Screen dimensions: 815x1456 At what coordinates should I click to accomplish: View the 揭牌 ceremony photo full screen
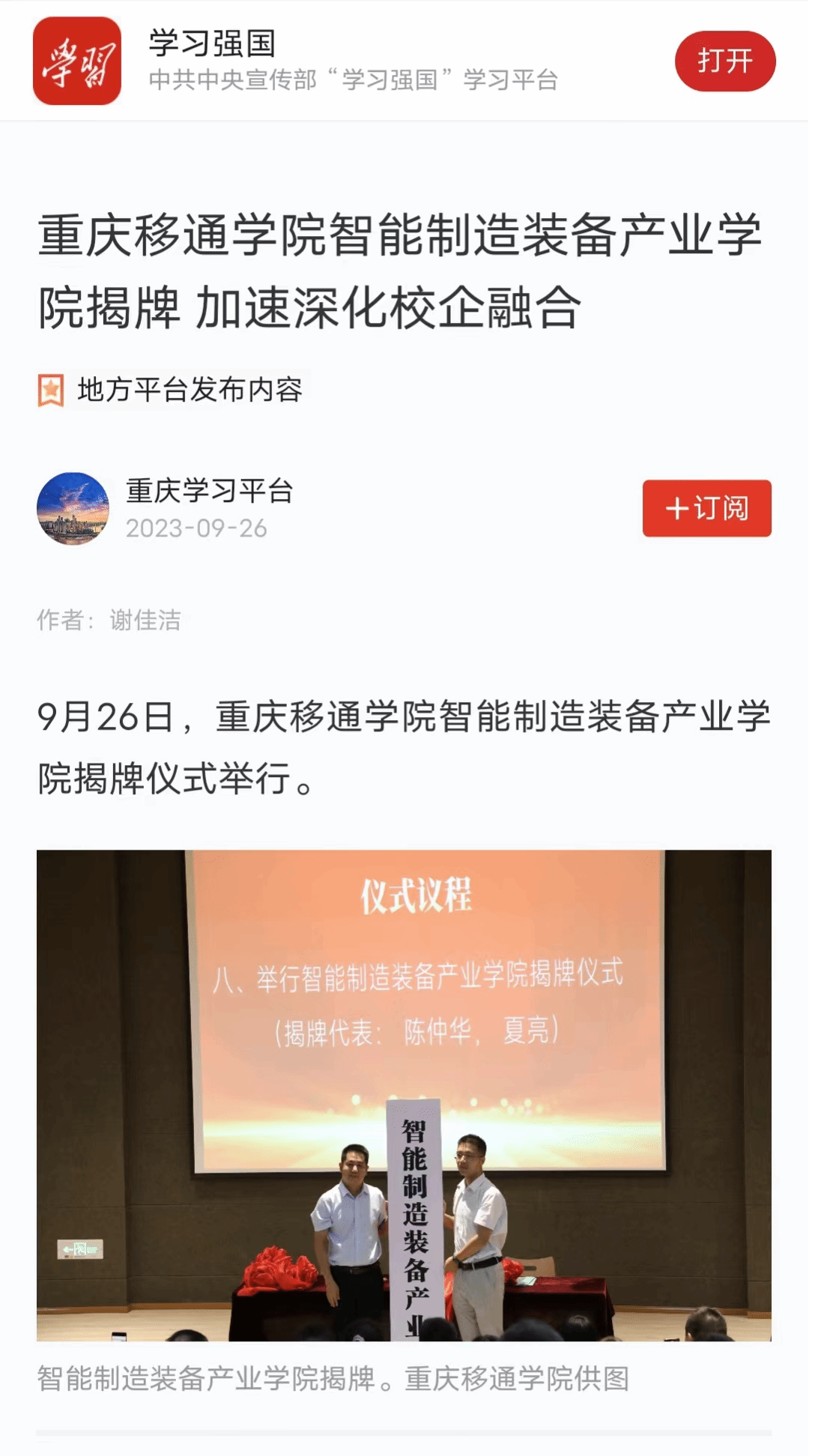[x=404, y=1095]
